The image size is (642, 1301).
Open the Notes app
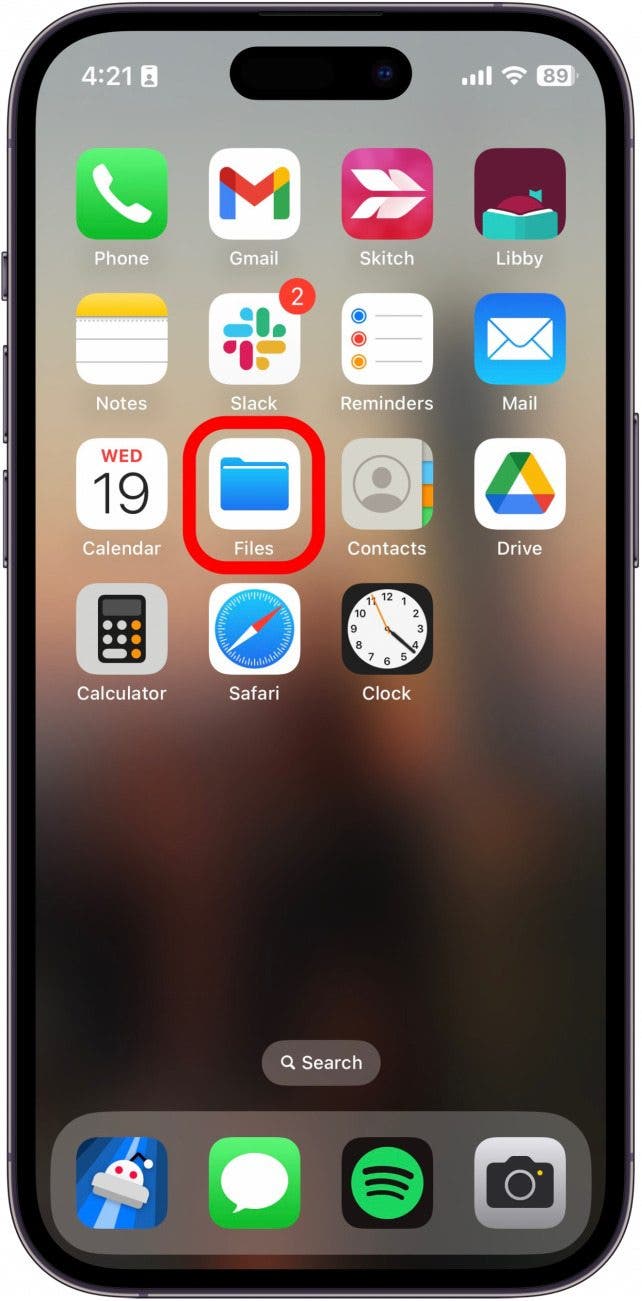point(121,339)
